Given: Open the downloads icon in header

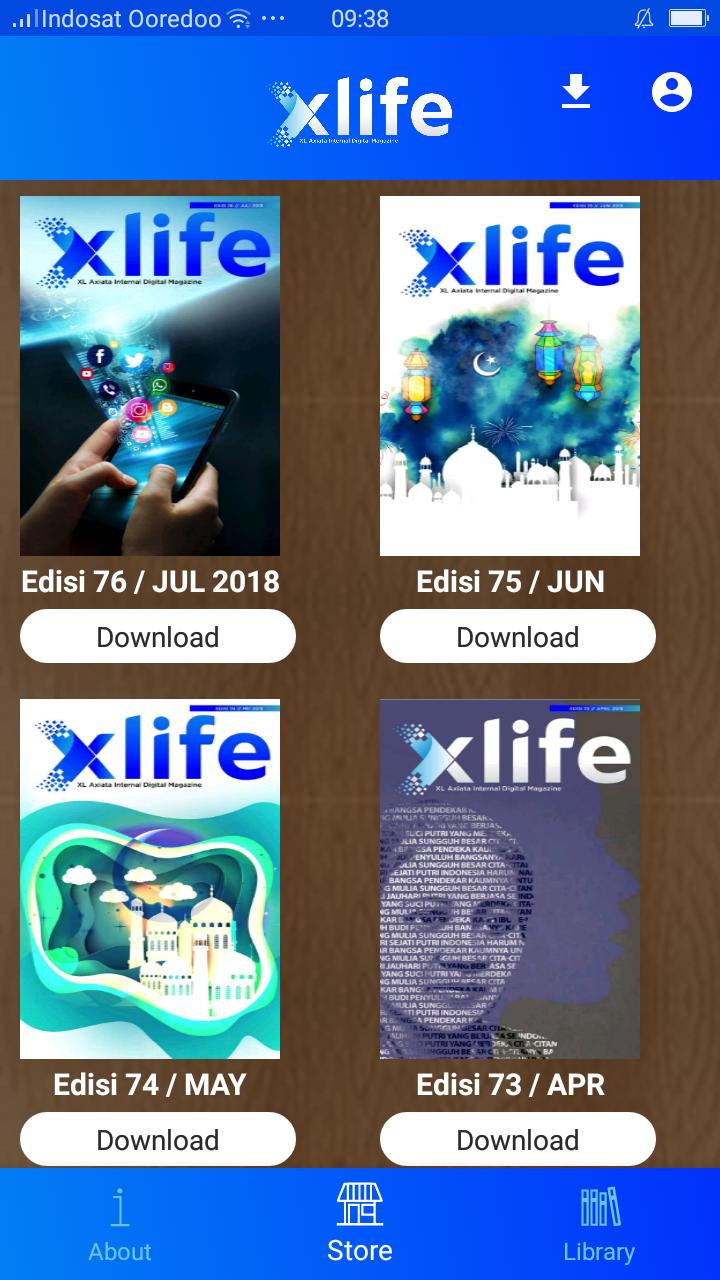Looking at the screenshot, I should (575, 93).
